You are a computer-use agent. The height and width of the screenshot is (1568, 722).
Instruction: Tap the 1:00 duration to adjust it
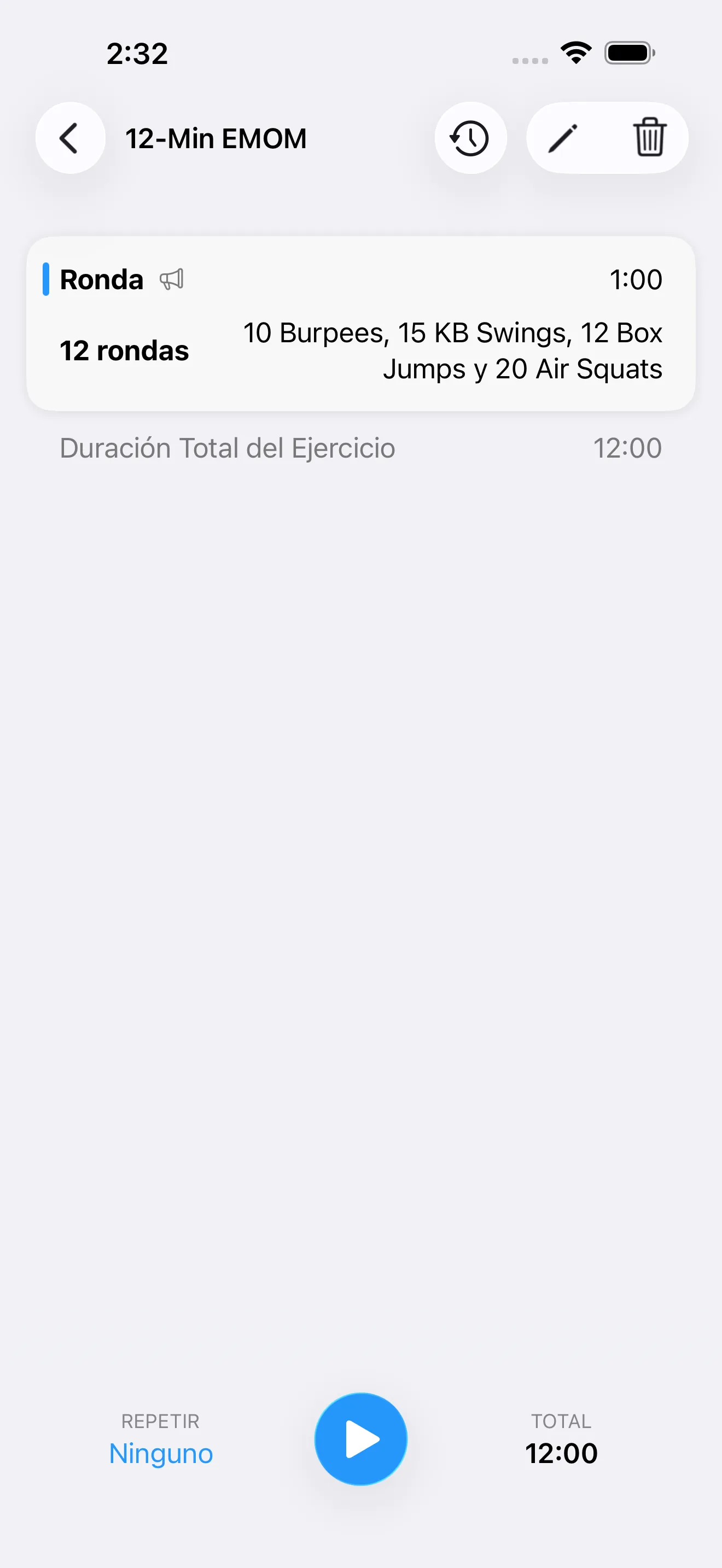coord(637,279)
